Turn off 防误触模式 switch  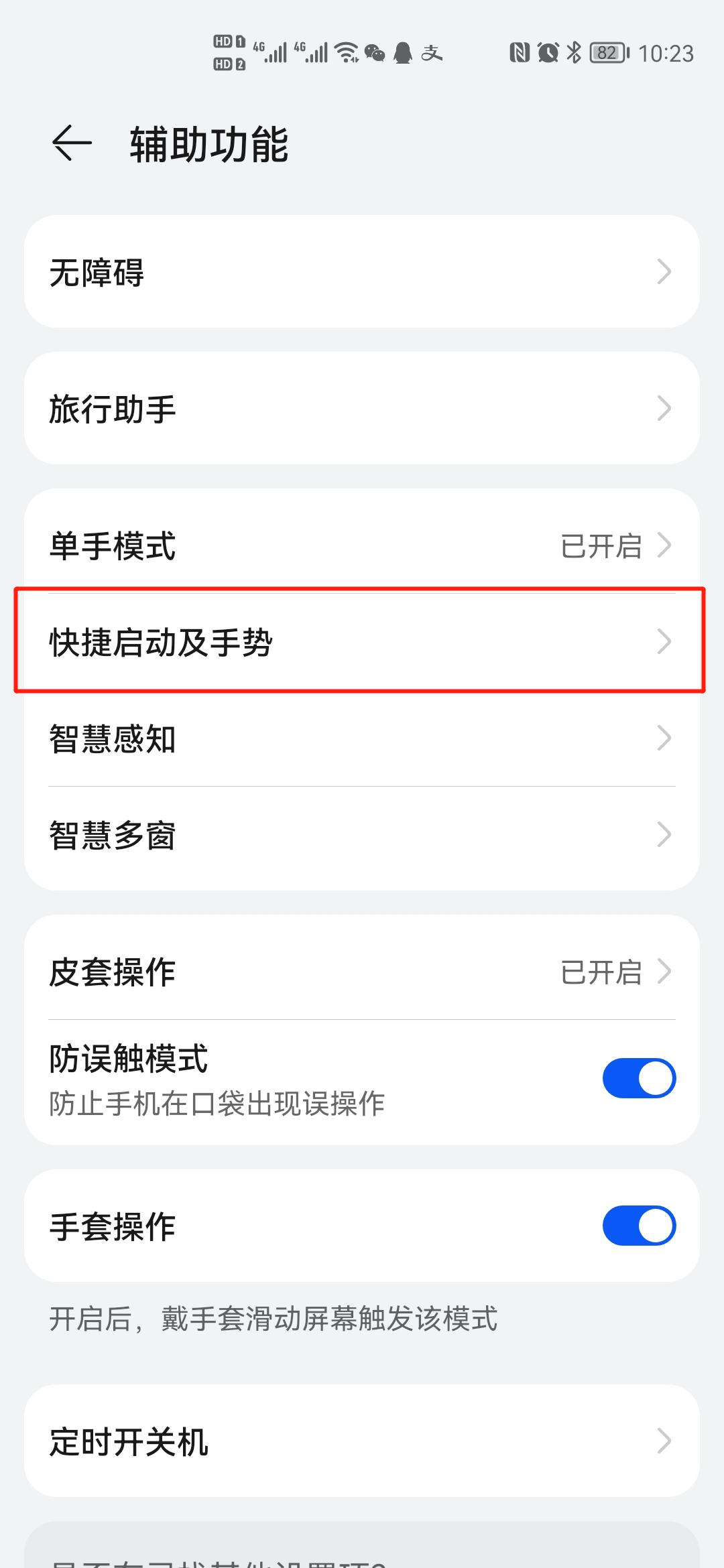point(639,1078)
